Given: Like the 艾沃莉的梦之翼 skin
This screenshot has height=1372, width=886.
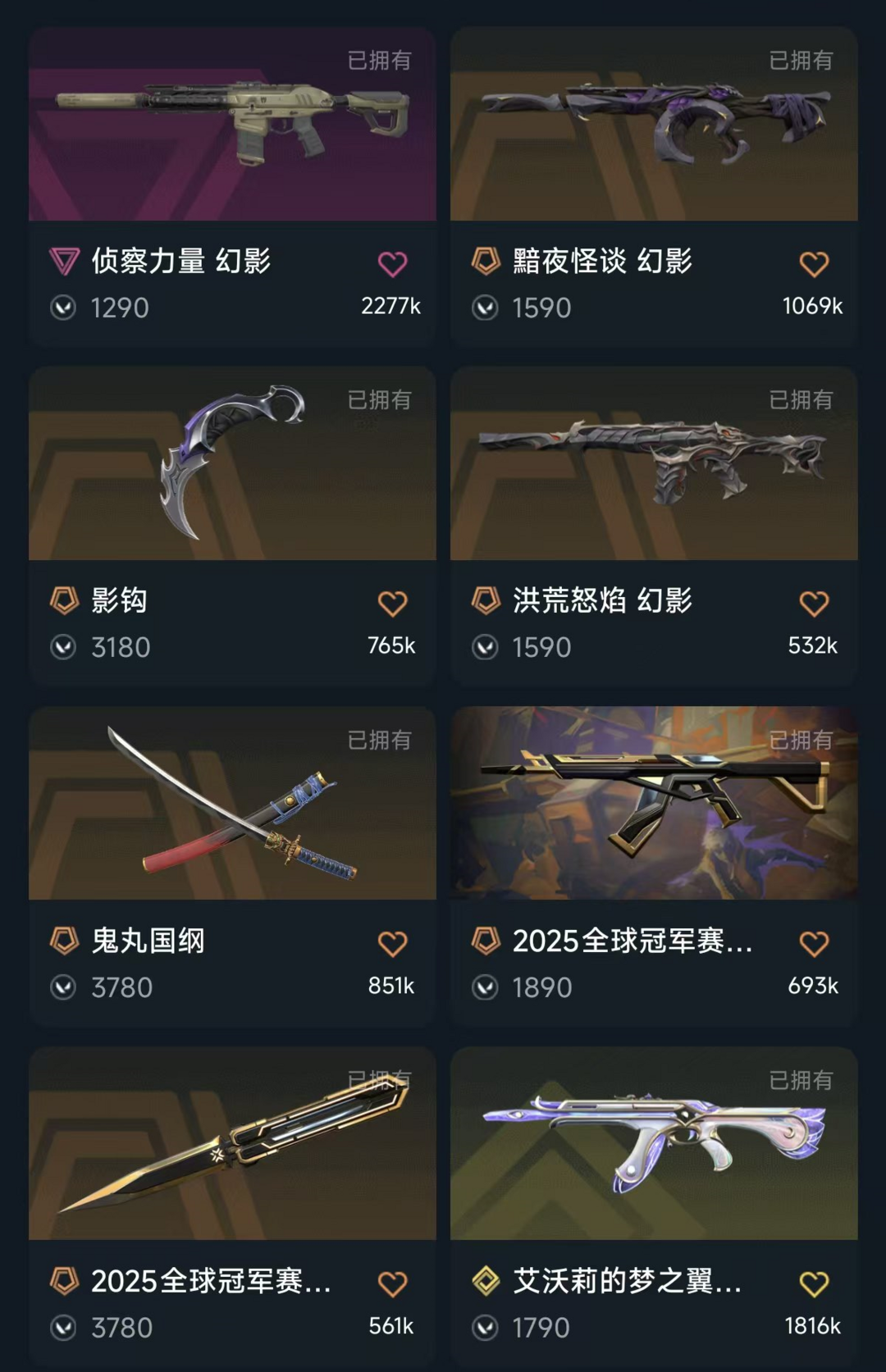Looking at the screenshot, I should pos(814,1283).
